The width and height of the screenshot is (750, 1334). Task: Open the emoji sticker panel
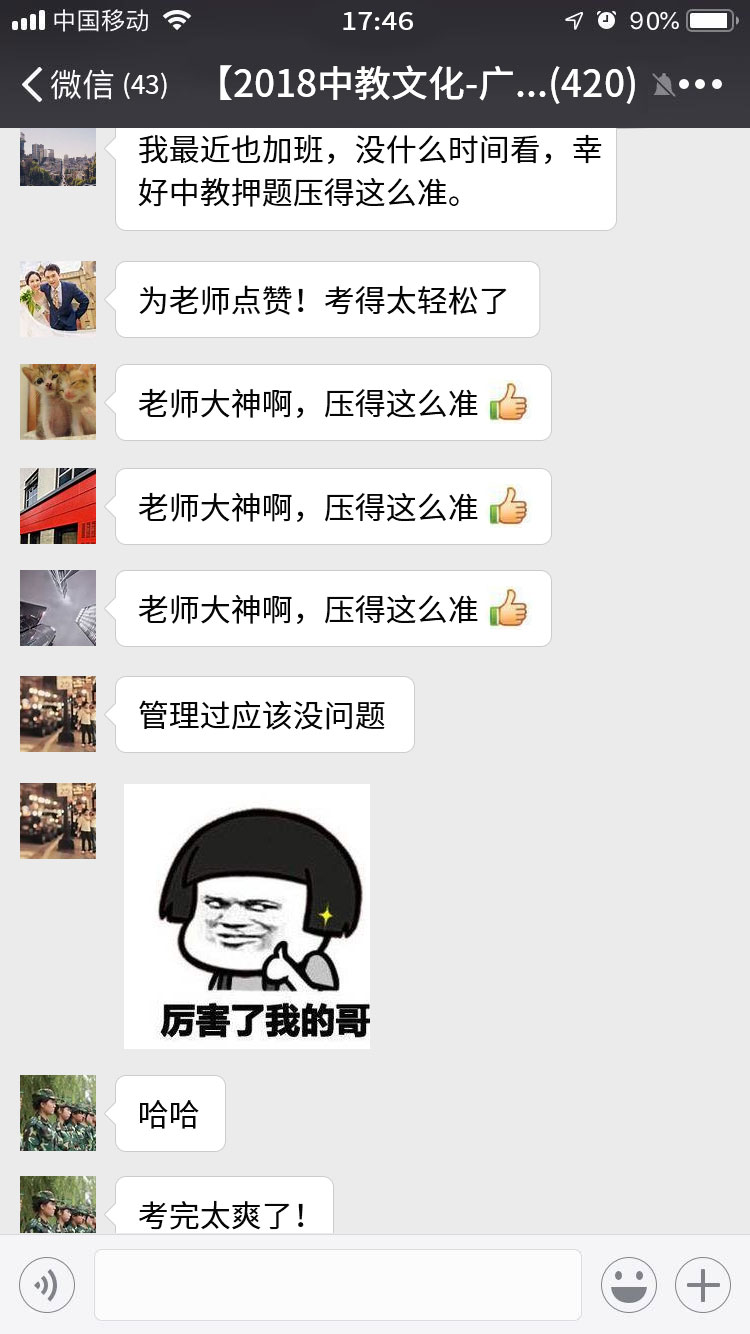(629, 1285)
